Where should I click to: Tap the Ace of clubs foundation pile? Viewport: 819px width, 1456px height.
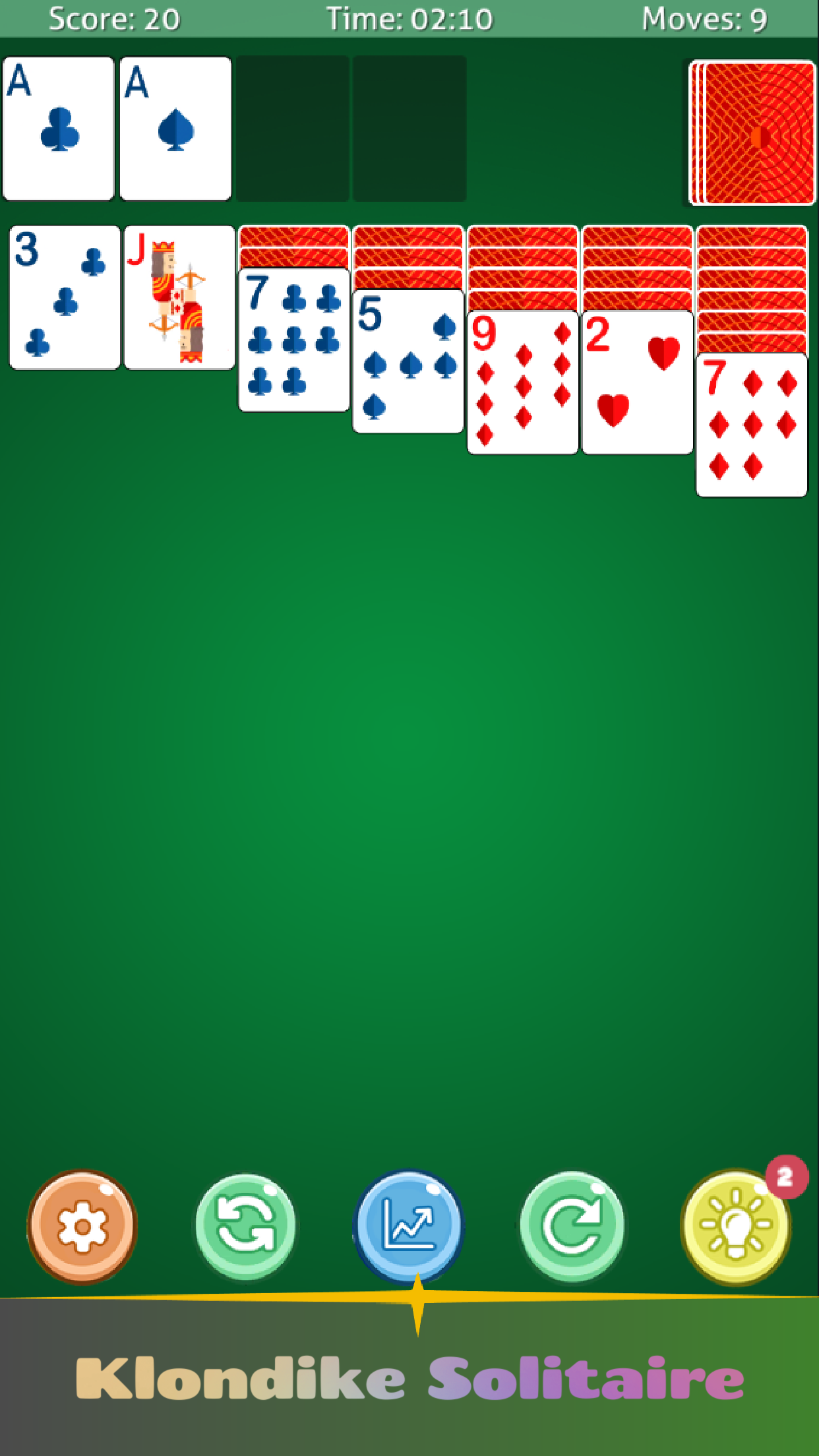tap(59, 128)
